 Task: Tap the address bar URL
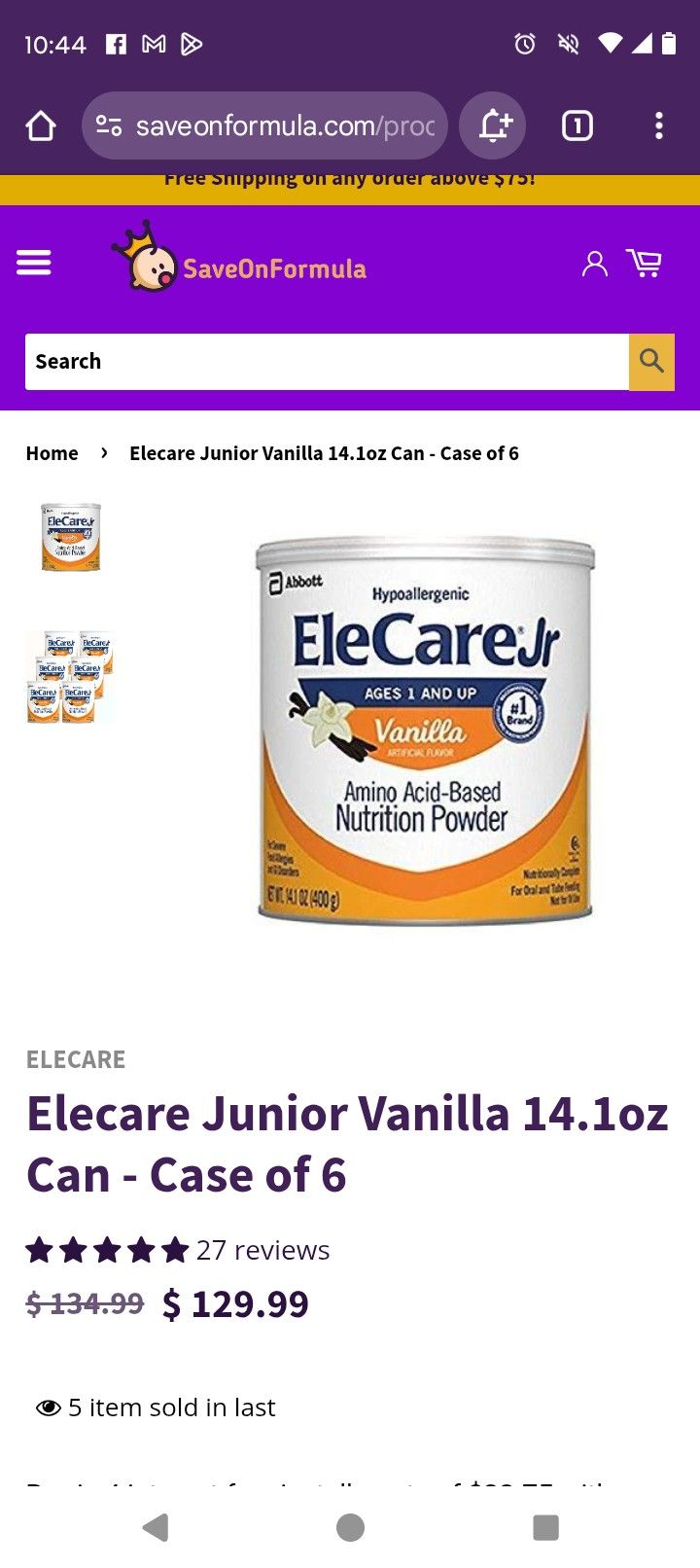(282, 125)
